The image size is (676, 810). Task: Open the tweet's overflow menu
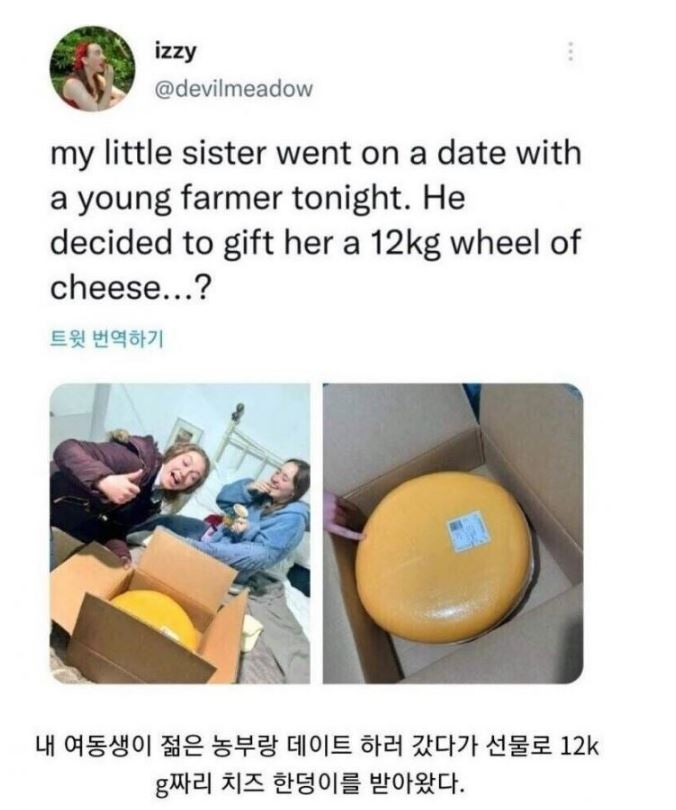570,52
